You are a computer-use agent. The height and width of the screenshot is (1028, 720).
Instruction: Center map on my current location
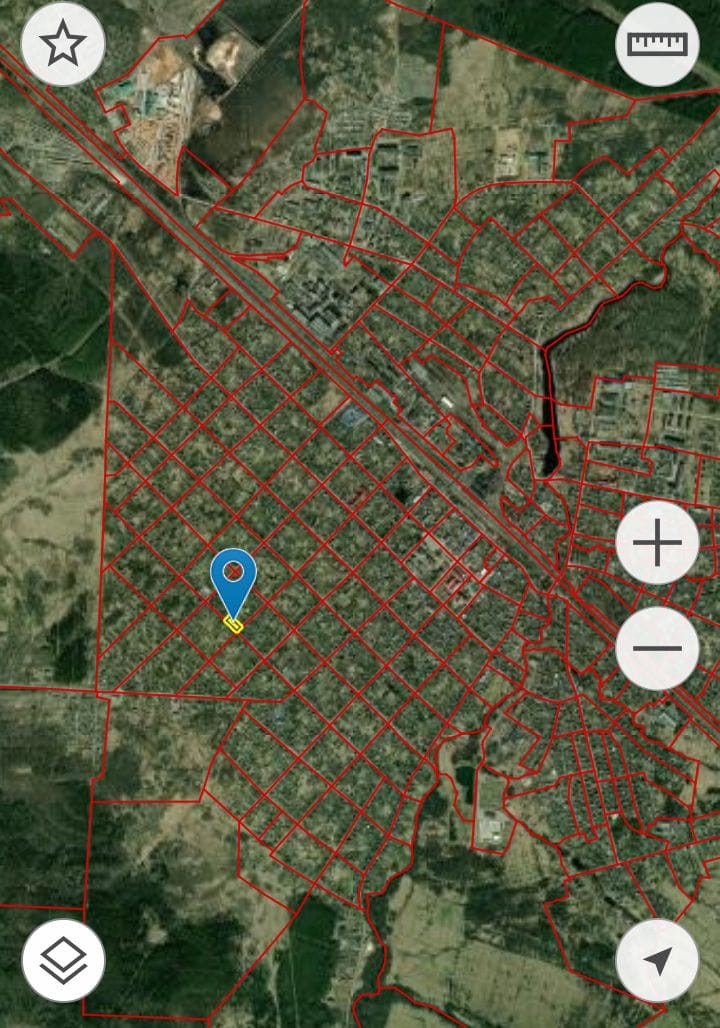coord(657,961)
